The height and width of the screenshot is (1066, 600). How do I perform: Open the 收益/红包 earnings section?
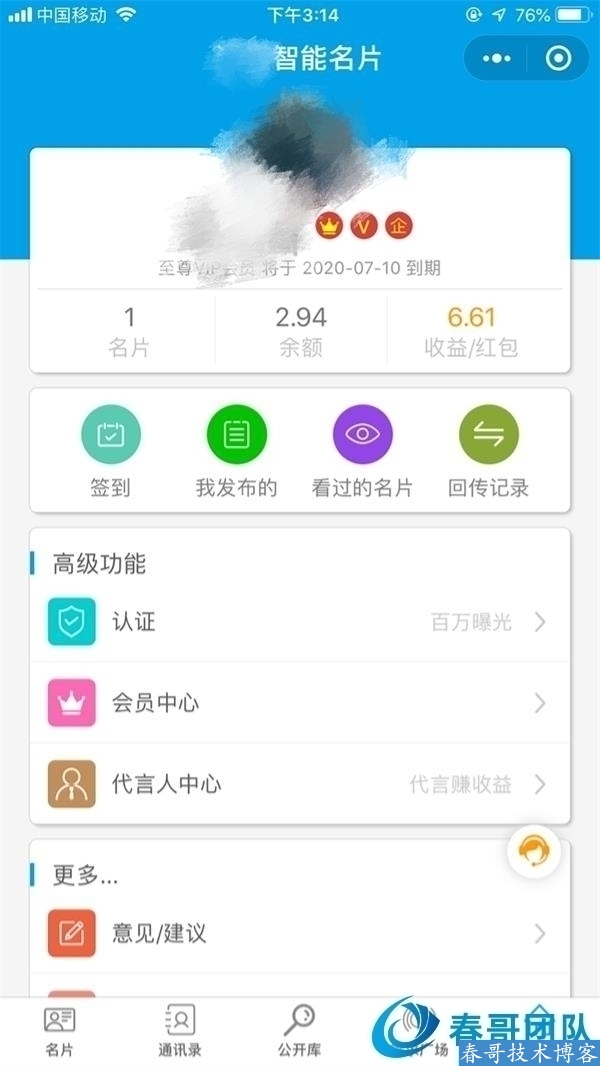click(471, 331)
